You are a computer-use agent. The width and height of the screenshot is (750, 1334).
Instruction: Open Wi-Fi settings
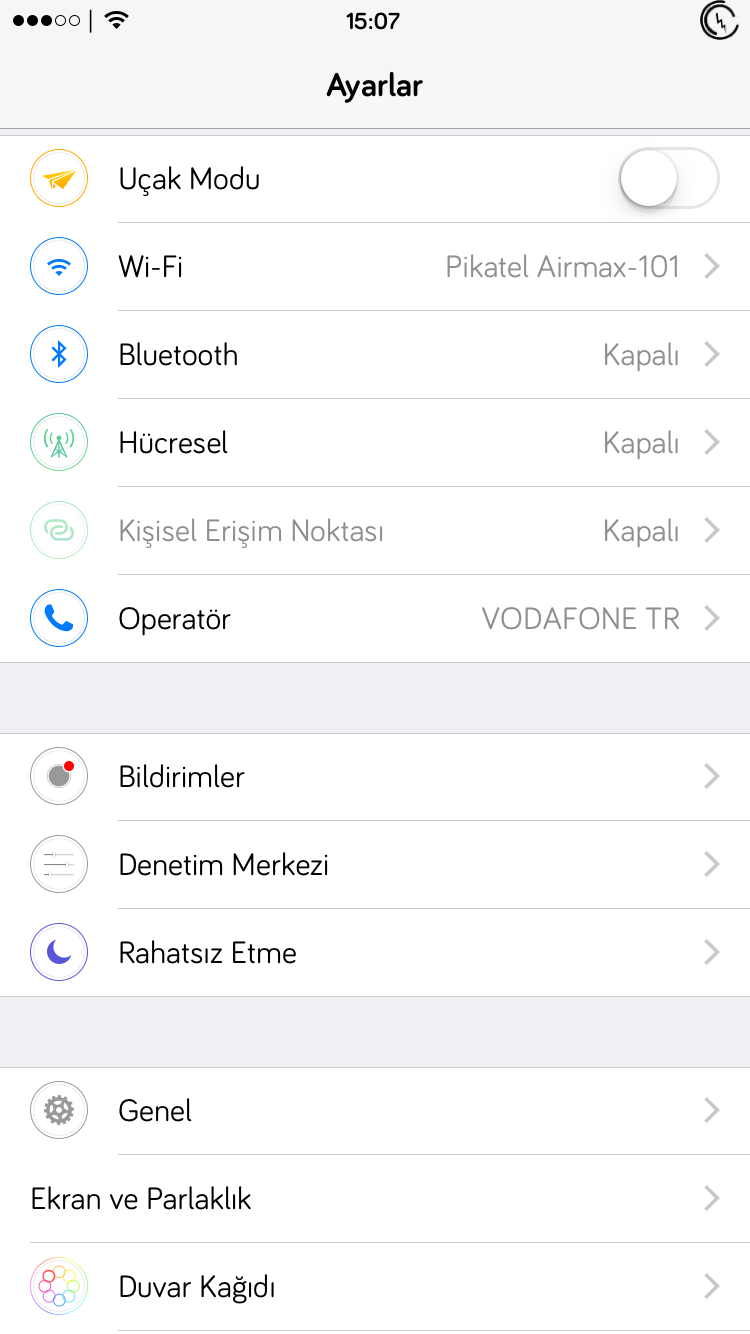point(375,267)
